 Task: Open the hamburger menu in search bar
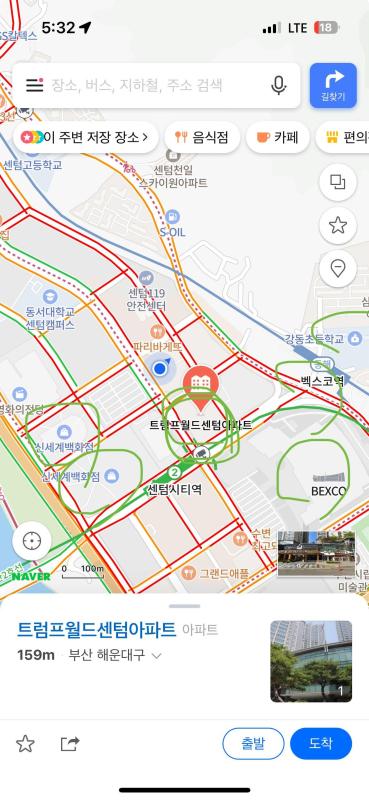35,85
